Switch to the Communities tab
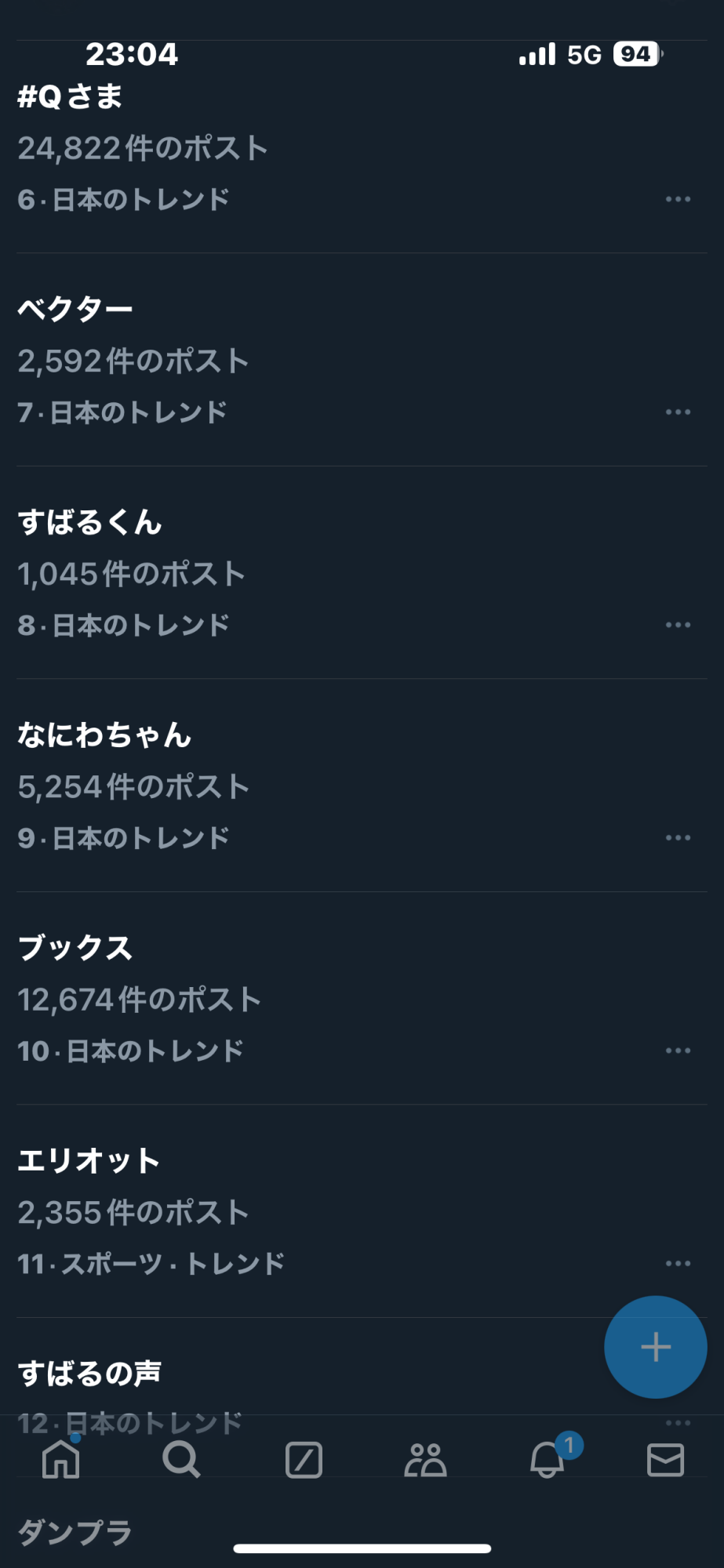 pyautogui.click(x=425, y=1460)
